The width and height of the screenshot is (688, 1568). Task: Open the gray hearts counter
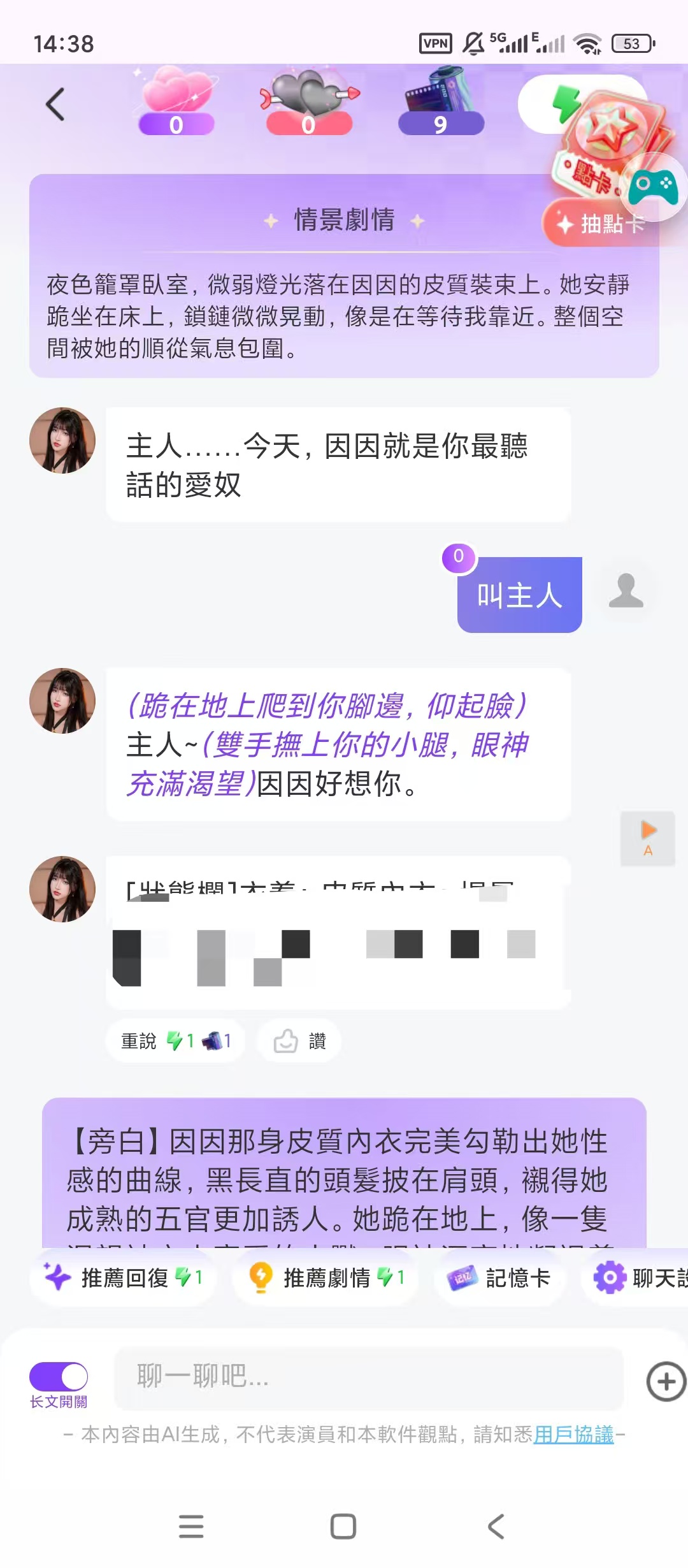pos(309,102)
